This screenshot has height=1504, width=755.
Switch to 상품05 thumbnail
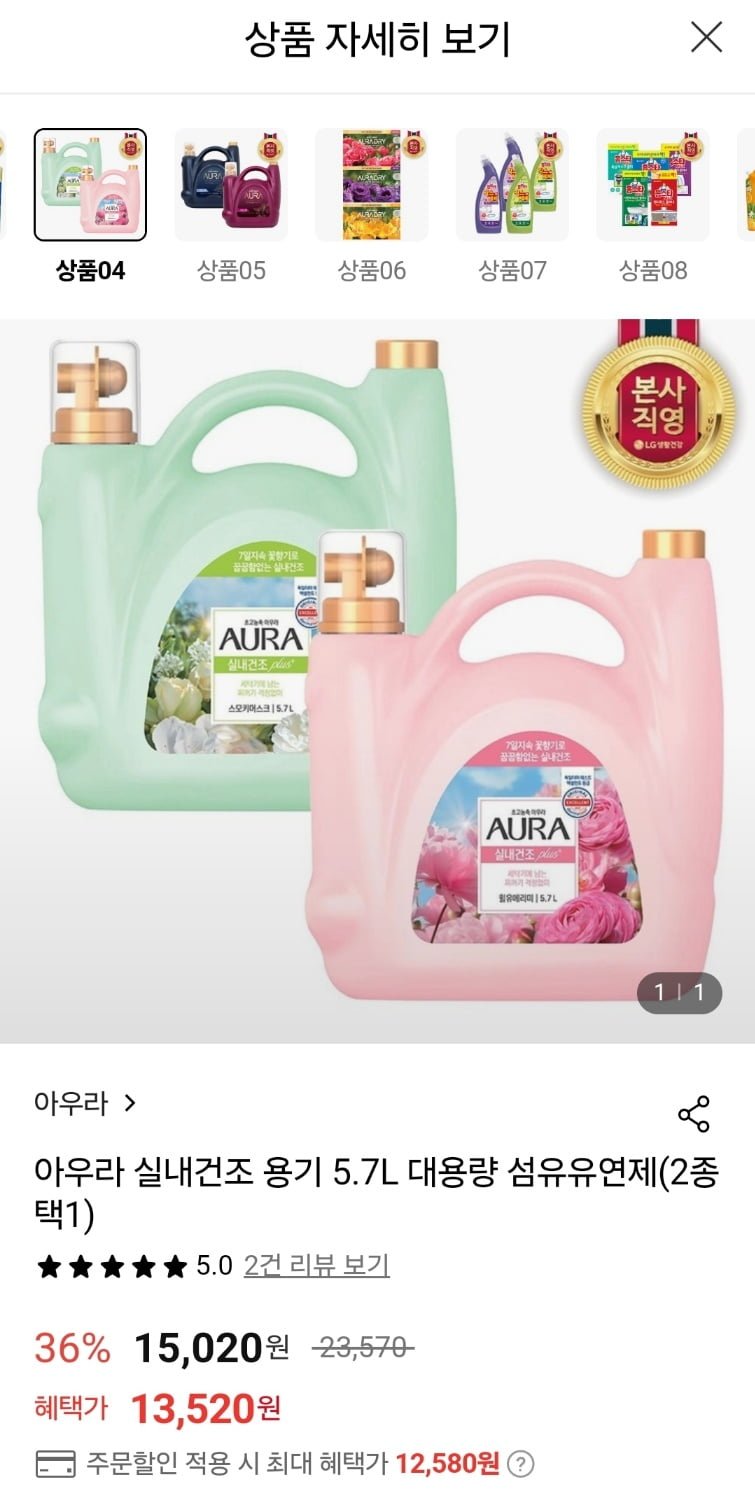(x=231, y=185)
